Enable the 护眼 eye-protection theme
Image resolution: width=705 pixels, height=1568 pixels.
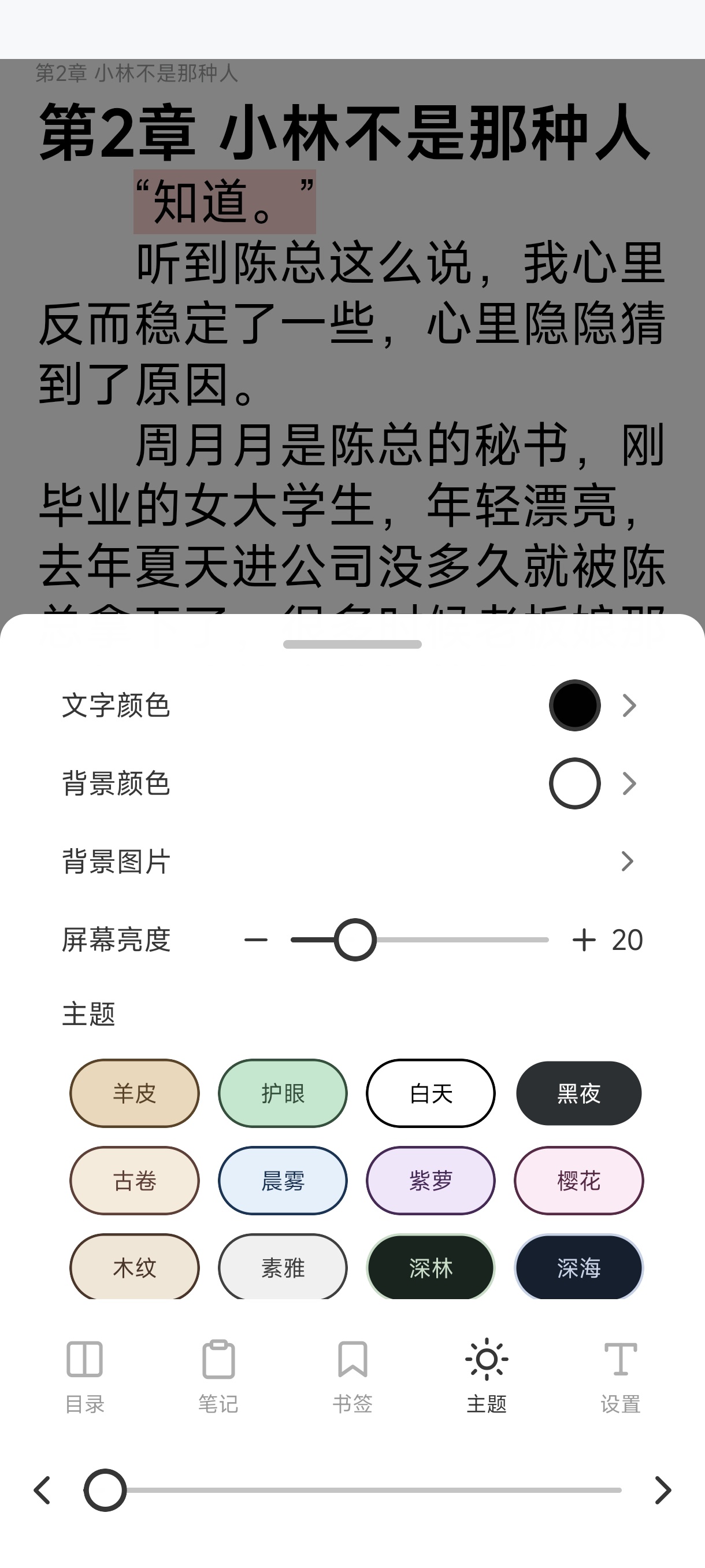click(282, 1093)
